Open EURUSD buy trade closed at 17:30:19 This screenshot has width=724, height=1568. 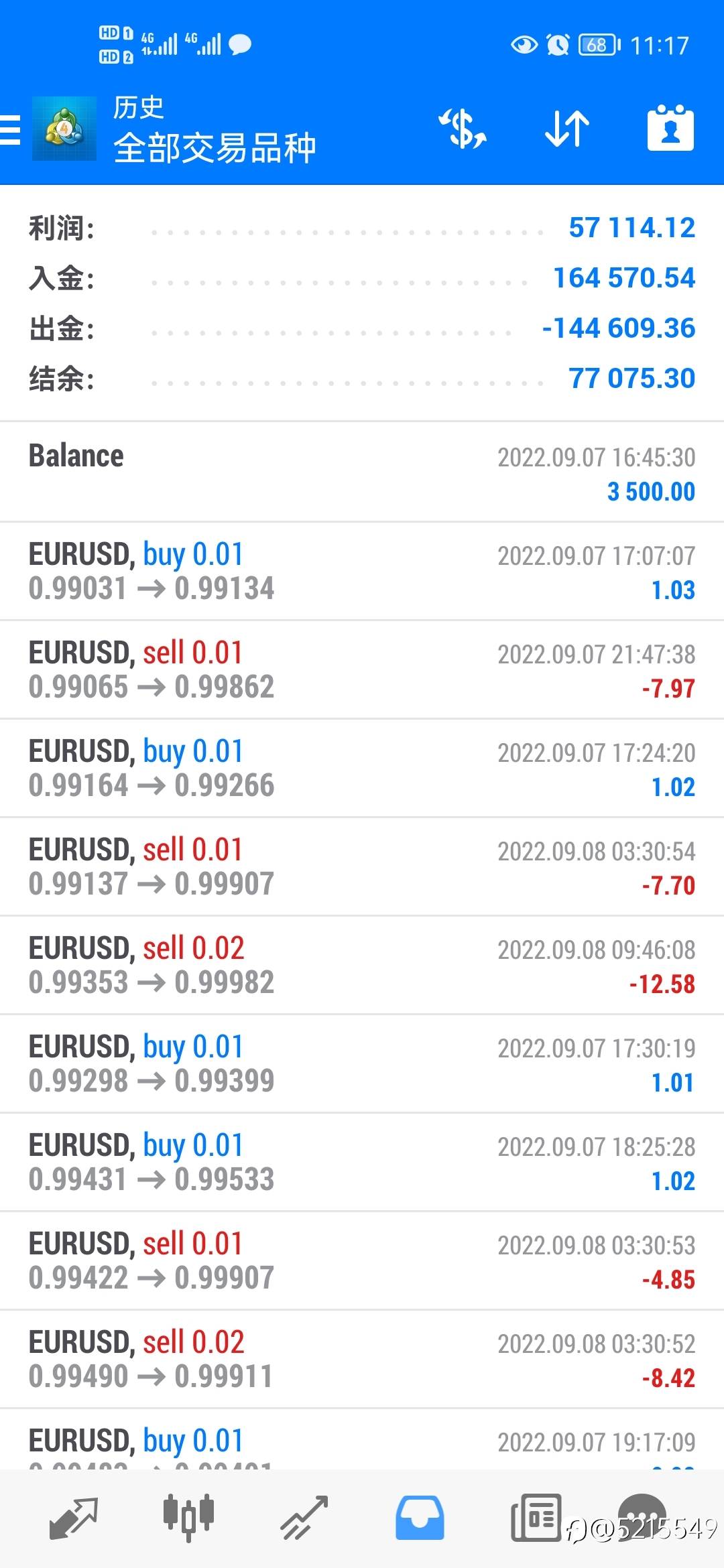pyautogui.click(x=362, y=1063)
